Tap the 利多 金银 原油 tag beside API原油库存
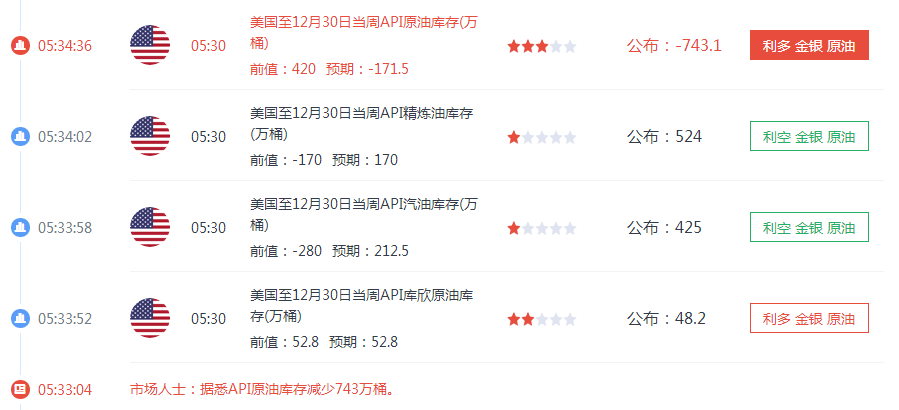The height and width of the screenshot is (410, 899). tap(809, 45)
